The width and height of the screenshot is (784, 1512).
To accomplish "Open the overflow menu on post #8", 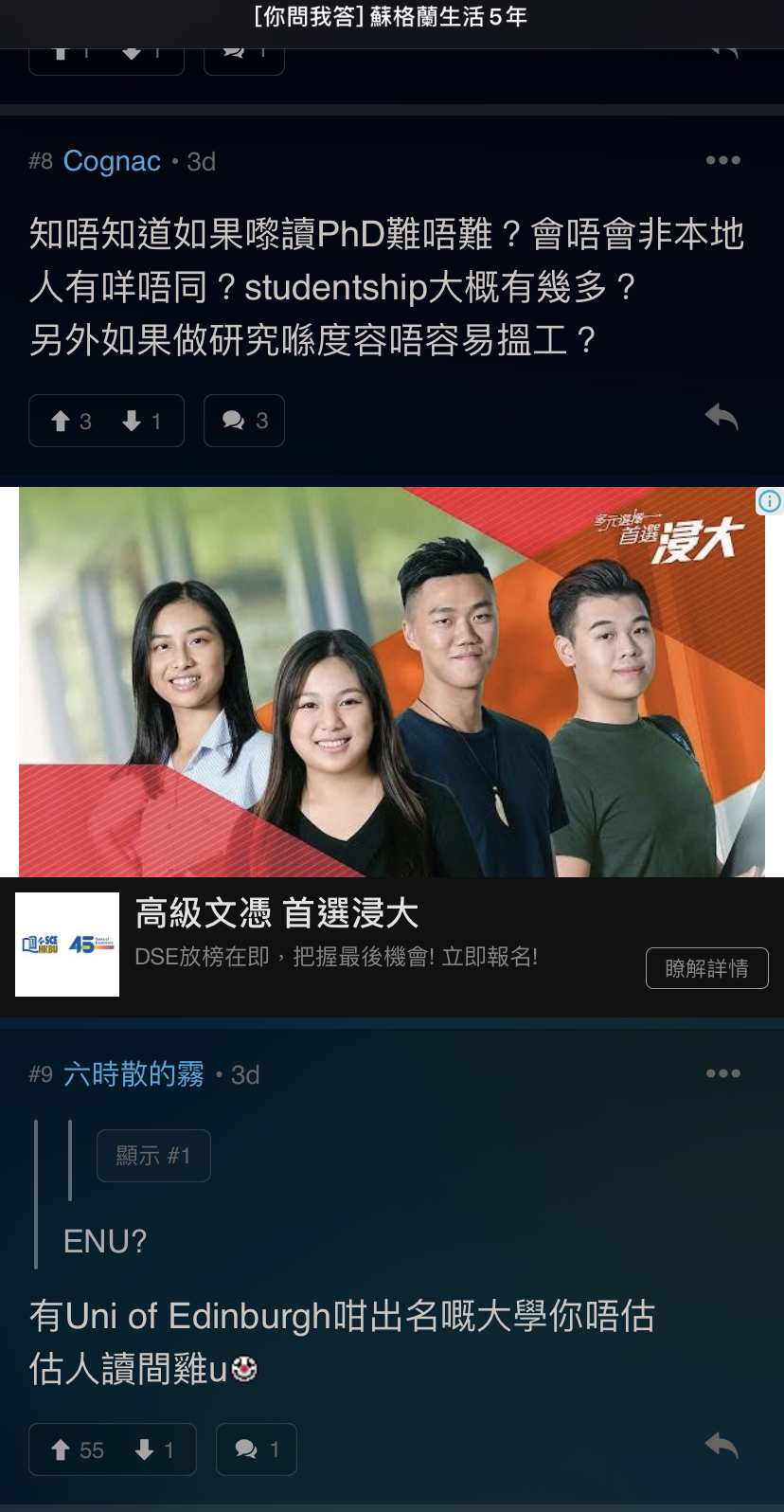I will click(723, 160).
